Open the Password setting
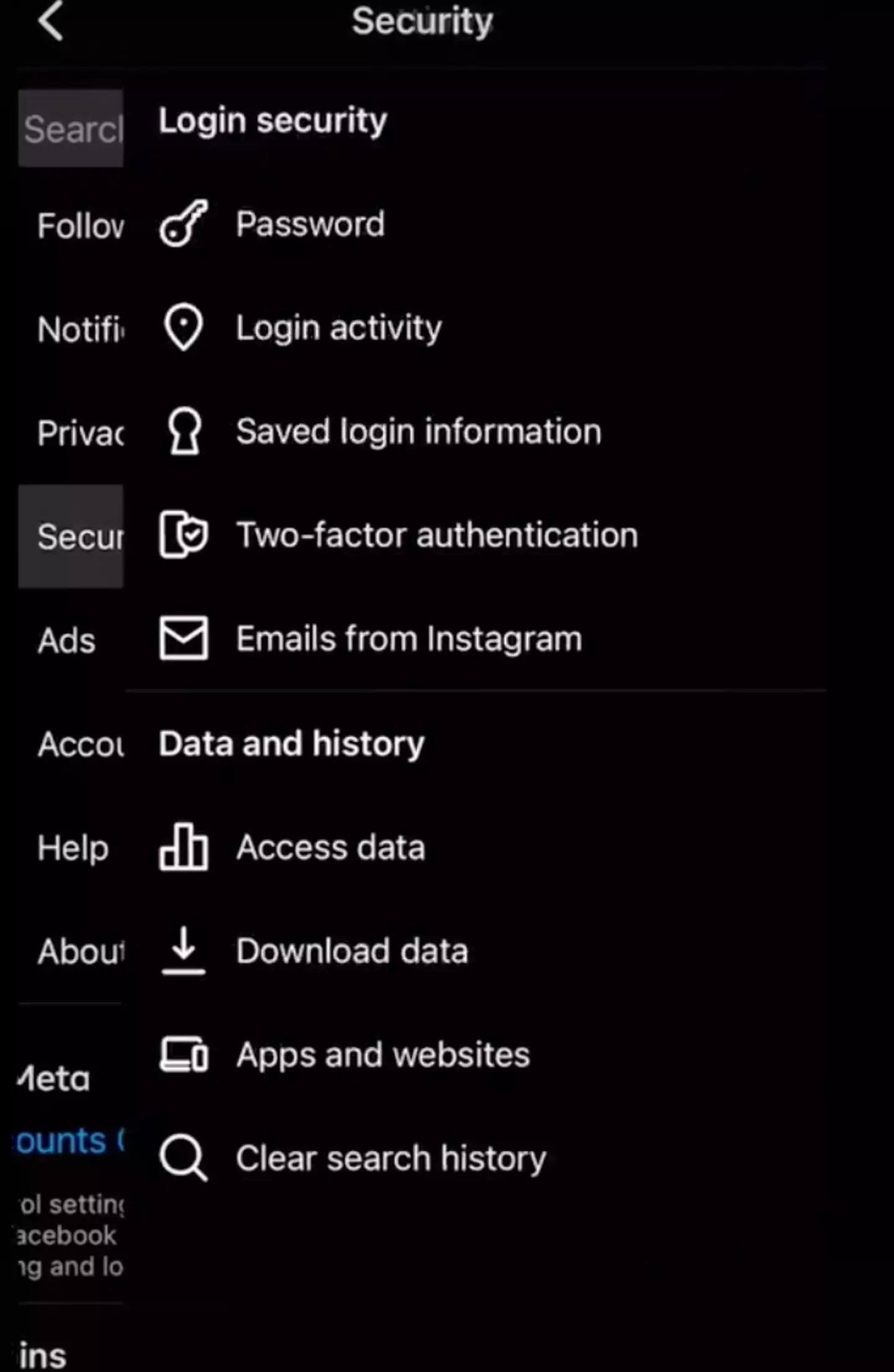 [x=309, y=225]
